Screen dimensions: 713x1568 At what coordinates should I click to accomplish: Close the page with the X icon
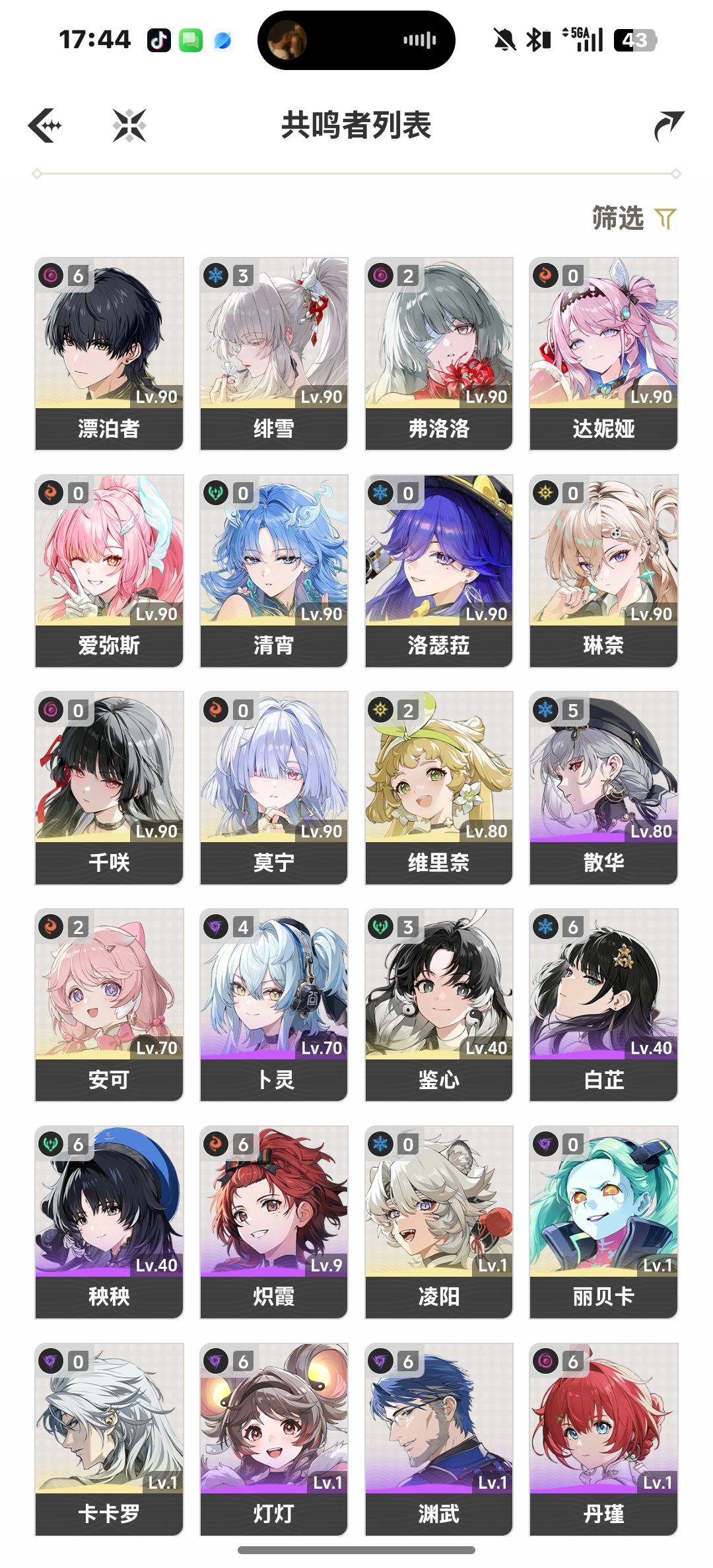click(129, 125)
